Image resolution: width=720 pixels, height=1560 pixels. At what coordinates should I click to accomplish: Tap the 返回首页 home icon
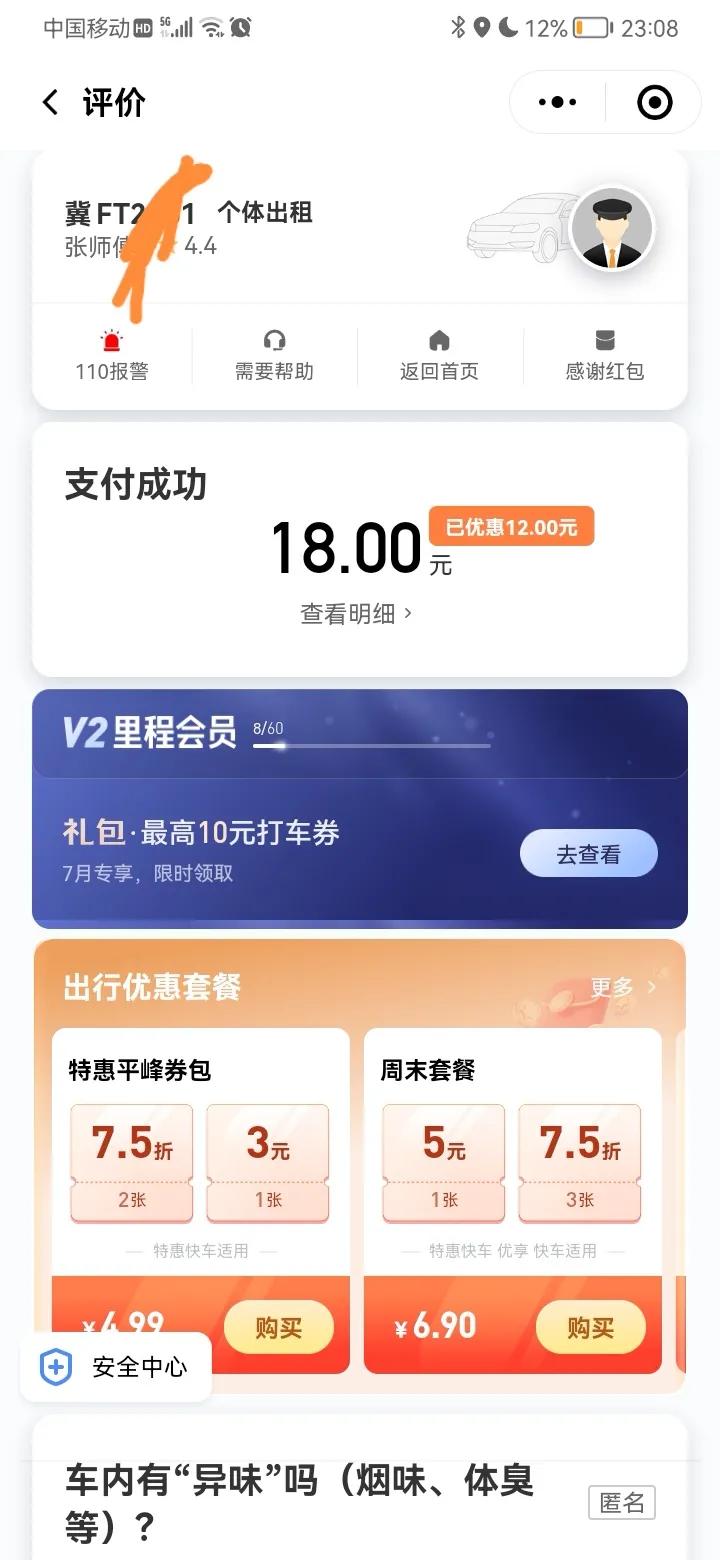coord(439,340)
